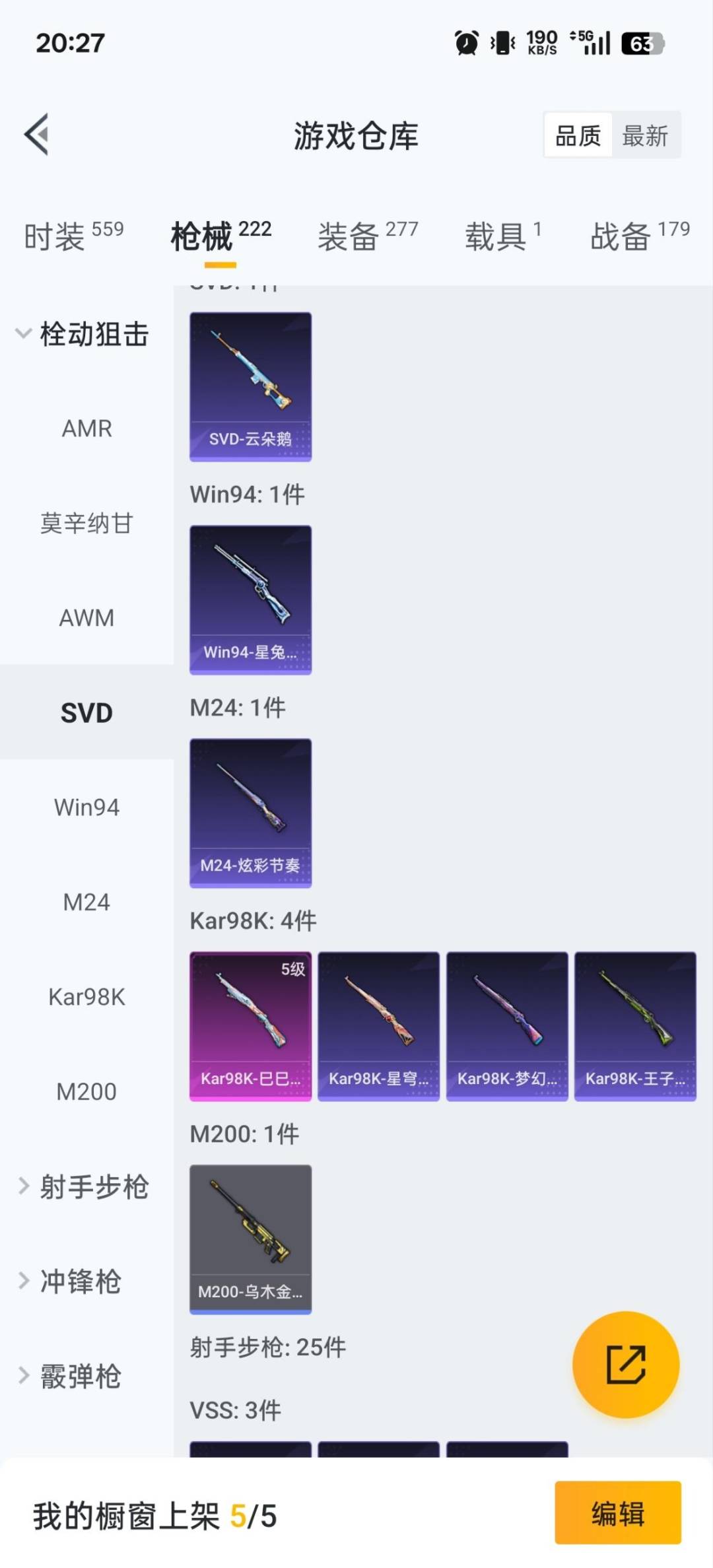This screenshot has height=1568, width=713.
Task: Expand the 射手步枪 category
Action: [83, 1186]
